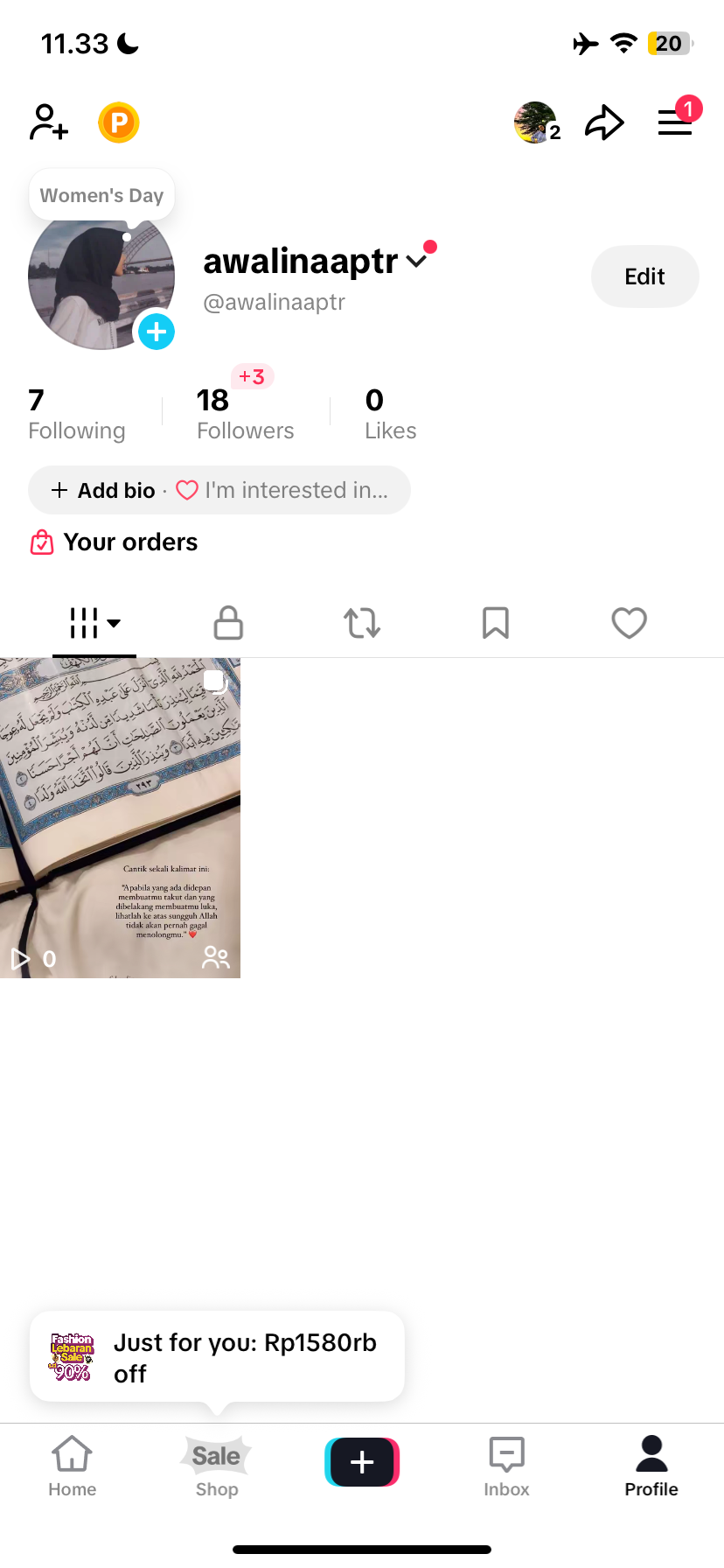Tap the orange P coin icon
This screenshot has height=1568, width=724.
coord(119,122)
